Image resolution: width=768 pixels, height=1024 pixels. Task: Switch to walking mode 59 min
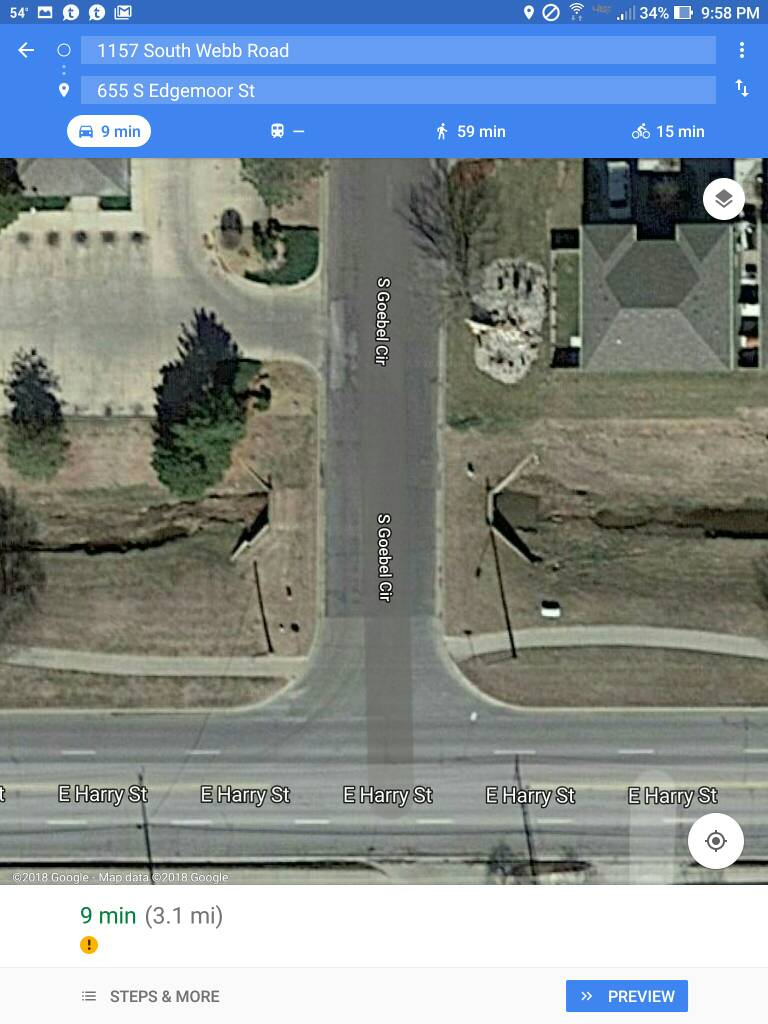[x=470, y=132]
